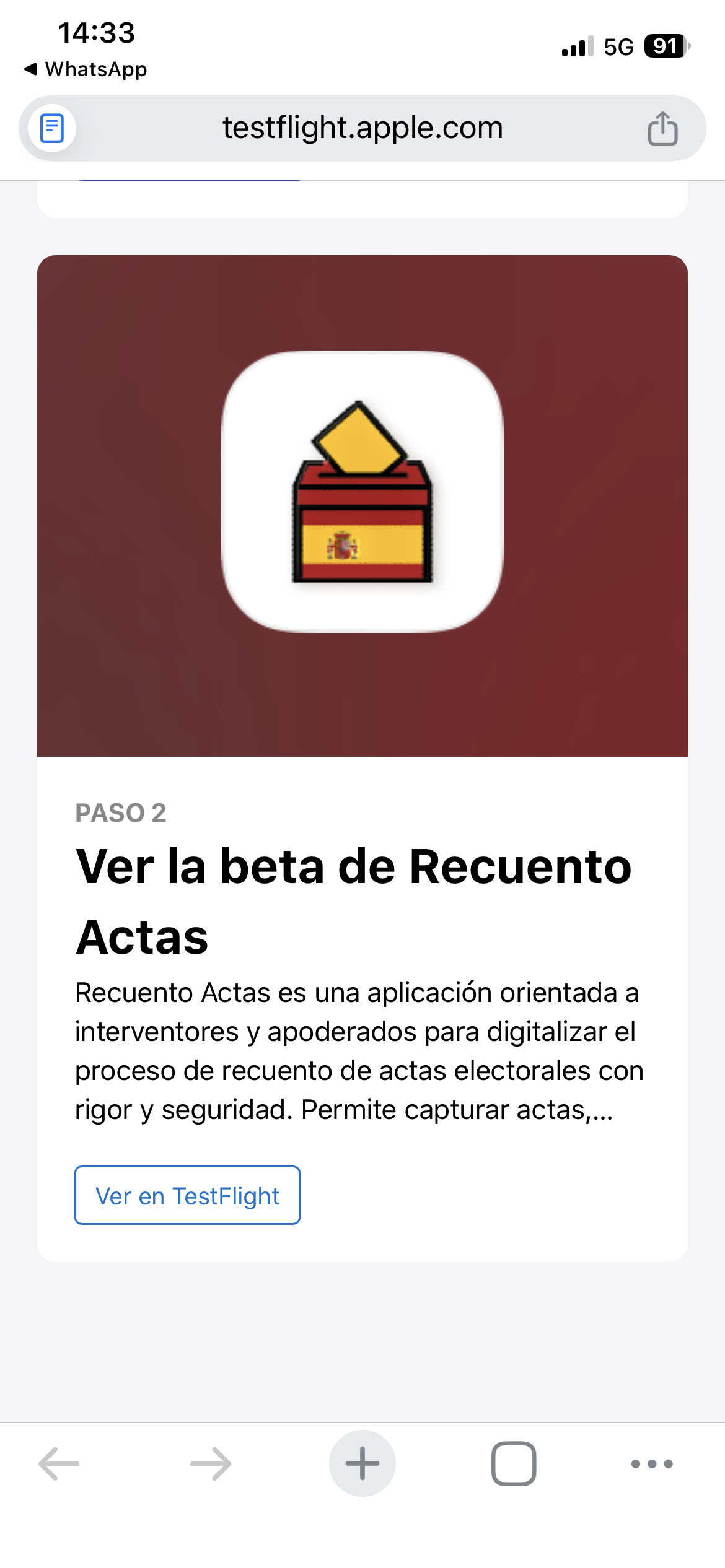
Task: Open a new tab with the plus icon
Action: point(362,1462)
